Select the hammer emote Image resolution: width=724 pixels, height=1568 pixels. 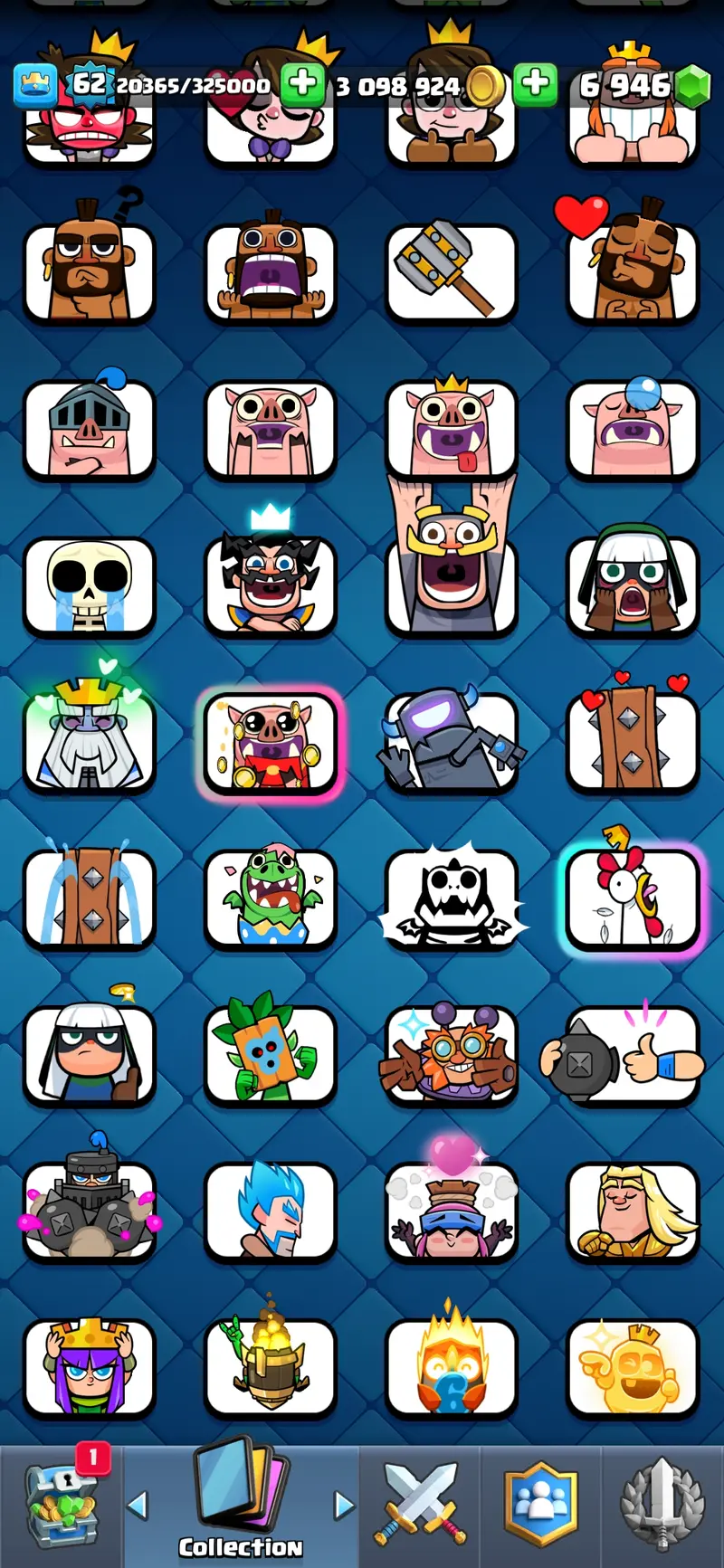pyautogui.click(x=452, y=271)
